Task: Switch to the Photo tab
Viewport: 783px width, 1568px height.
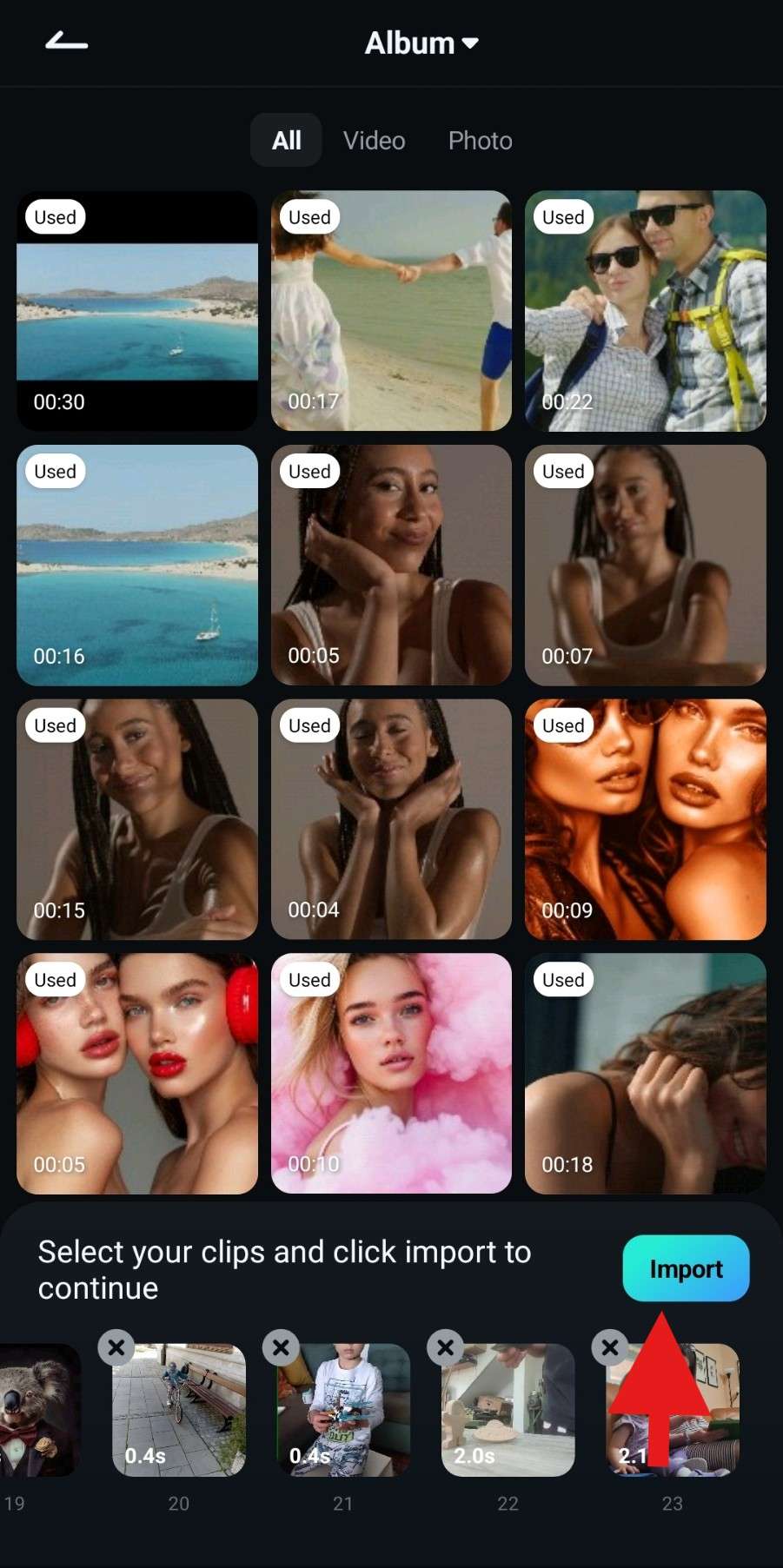Action: tap(480, 140)
